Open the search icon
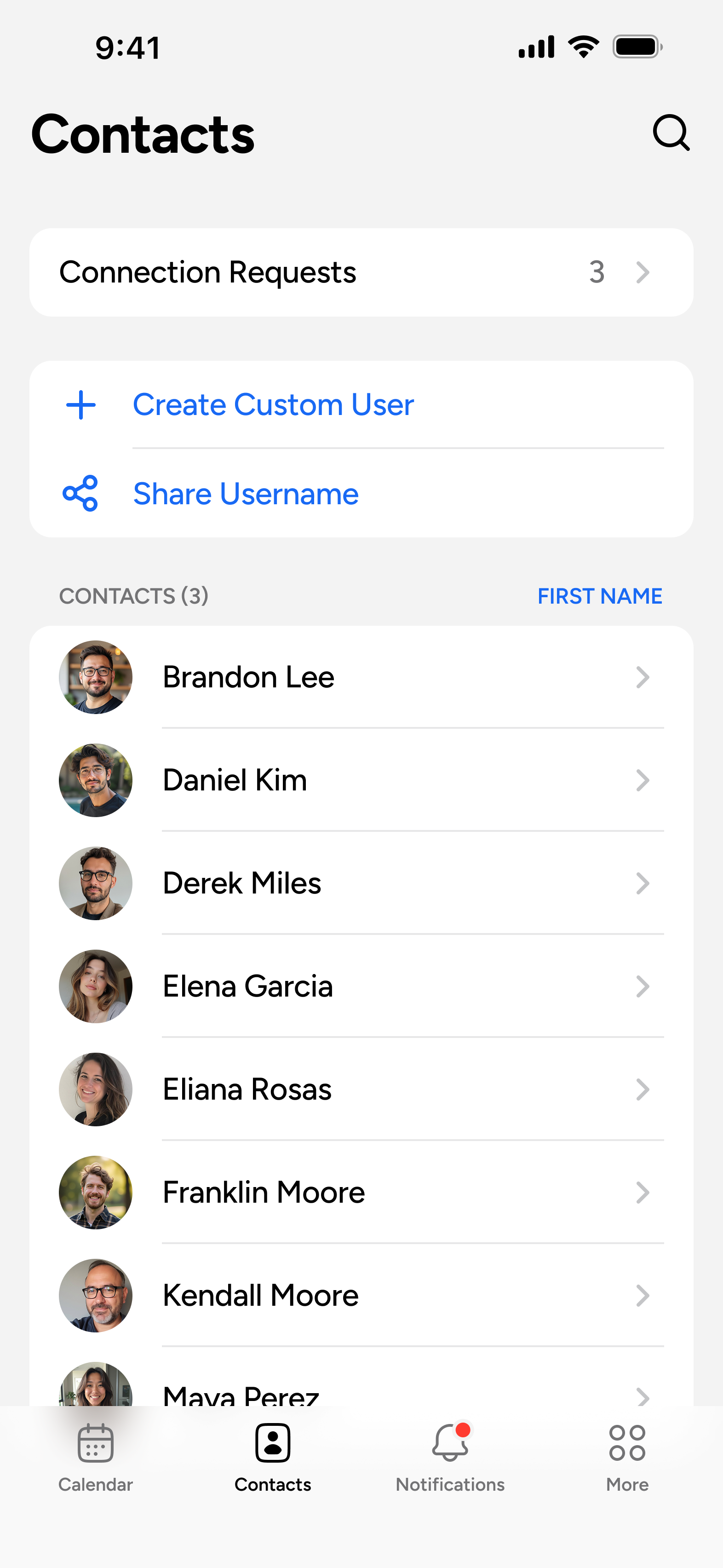This screenshot has height=1568, width=723. [x=671, y=132]
